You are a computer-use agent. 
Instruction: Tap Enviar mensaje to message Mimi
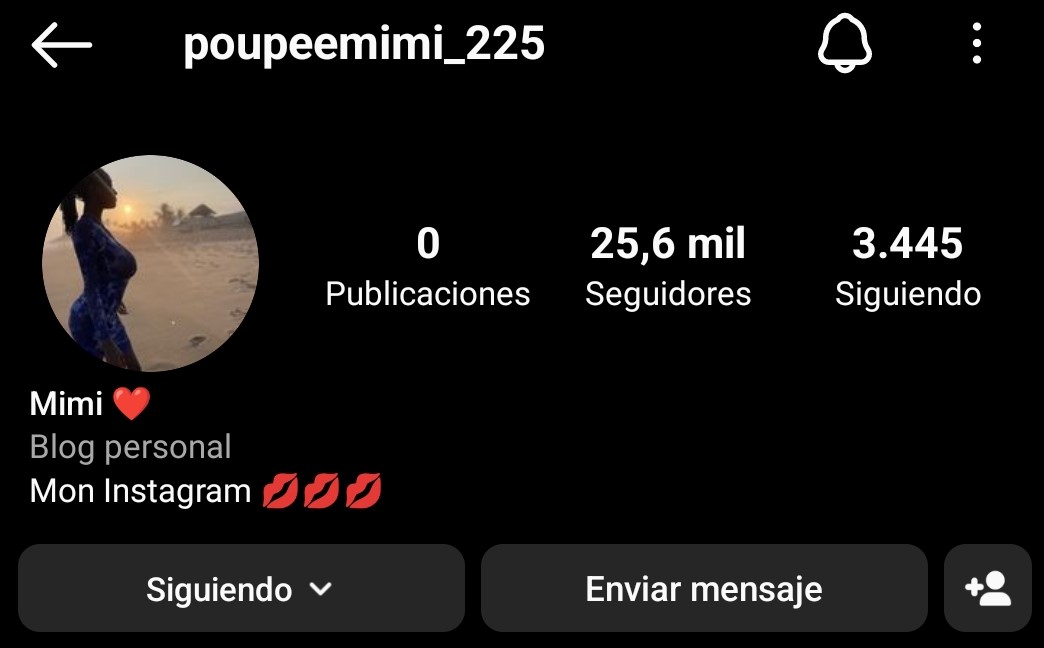[704, 589]
